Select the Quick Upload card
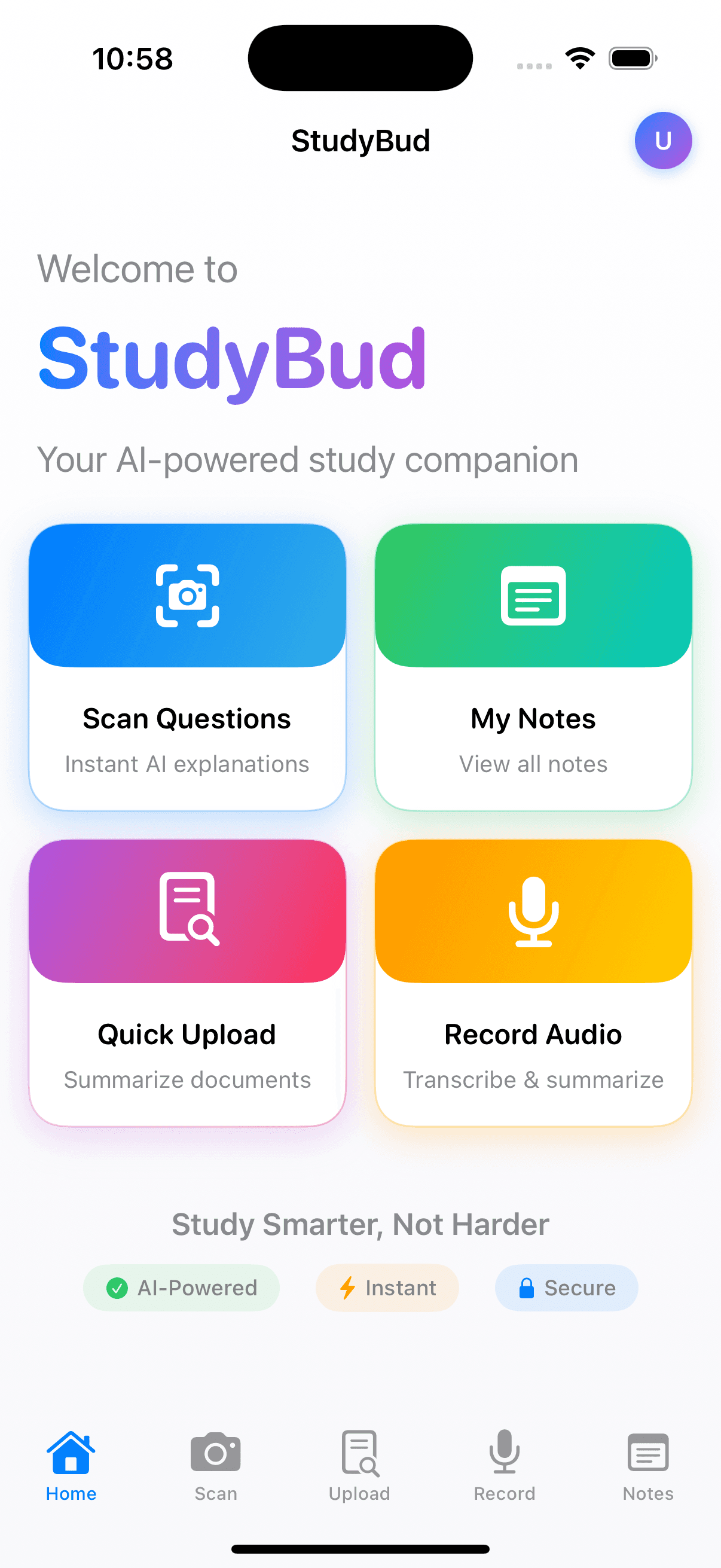Image resolution: width=721 pixels, height=1568 pixels. 187,983
